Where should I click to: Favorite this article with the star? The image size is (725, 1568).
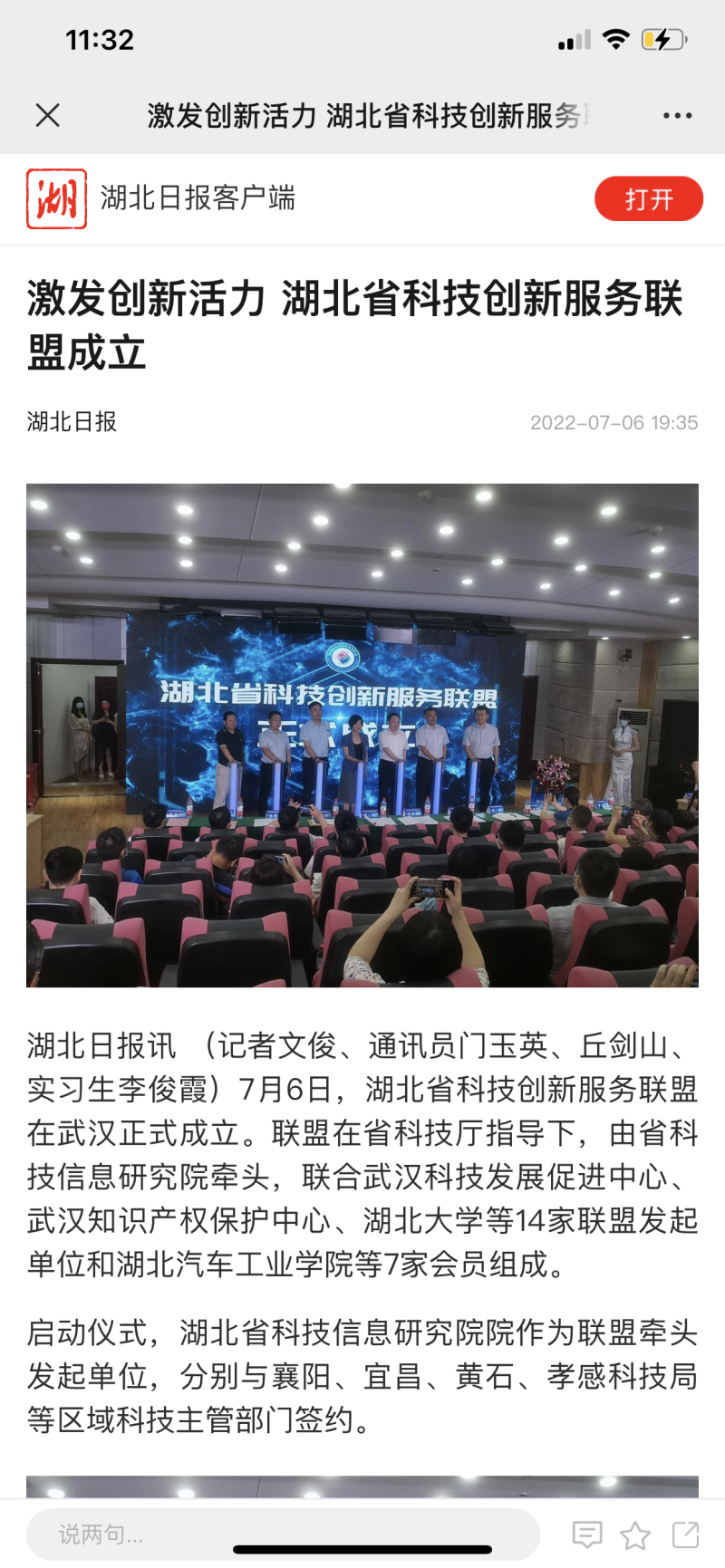coord(635,1534)
